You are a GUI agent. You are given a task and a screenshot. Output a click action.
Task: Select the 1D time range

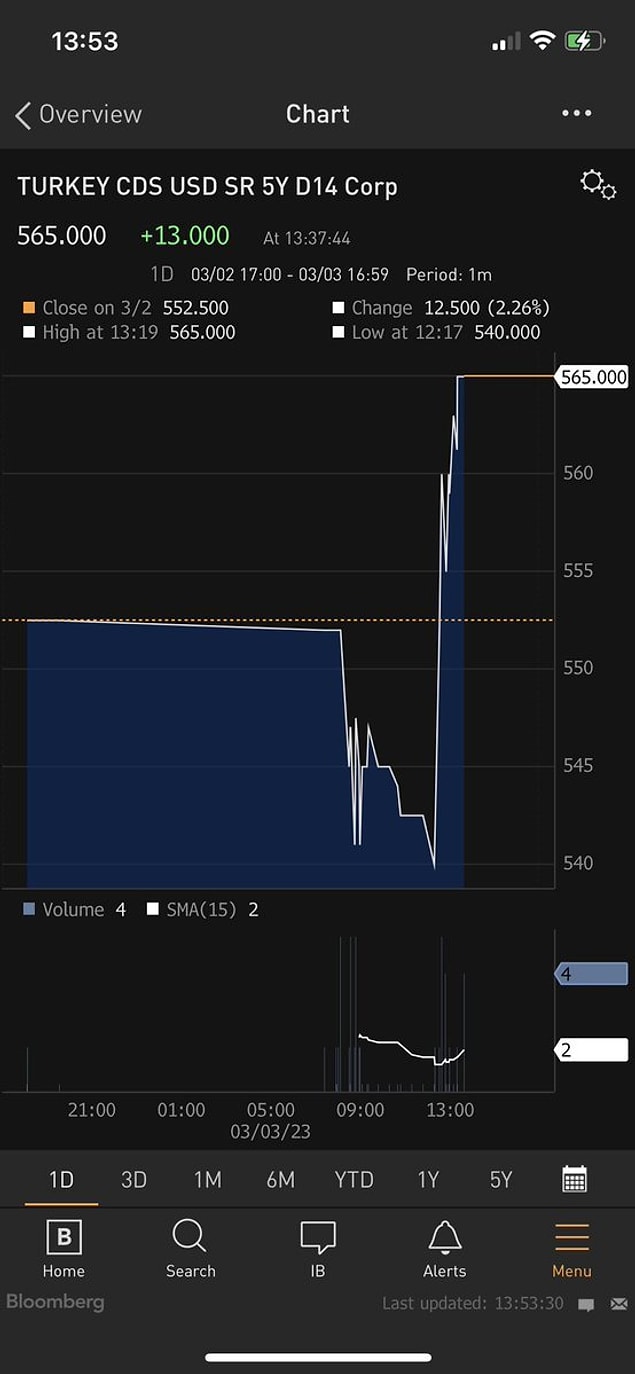[62, 1180]
